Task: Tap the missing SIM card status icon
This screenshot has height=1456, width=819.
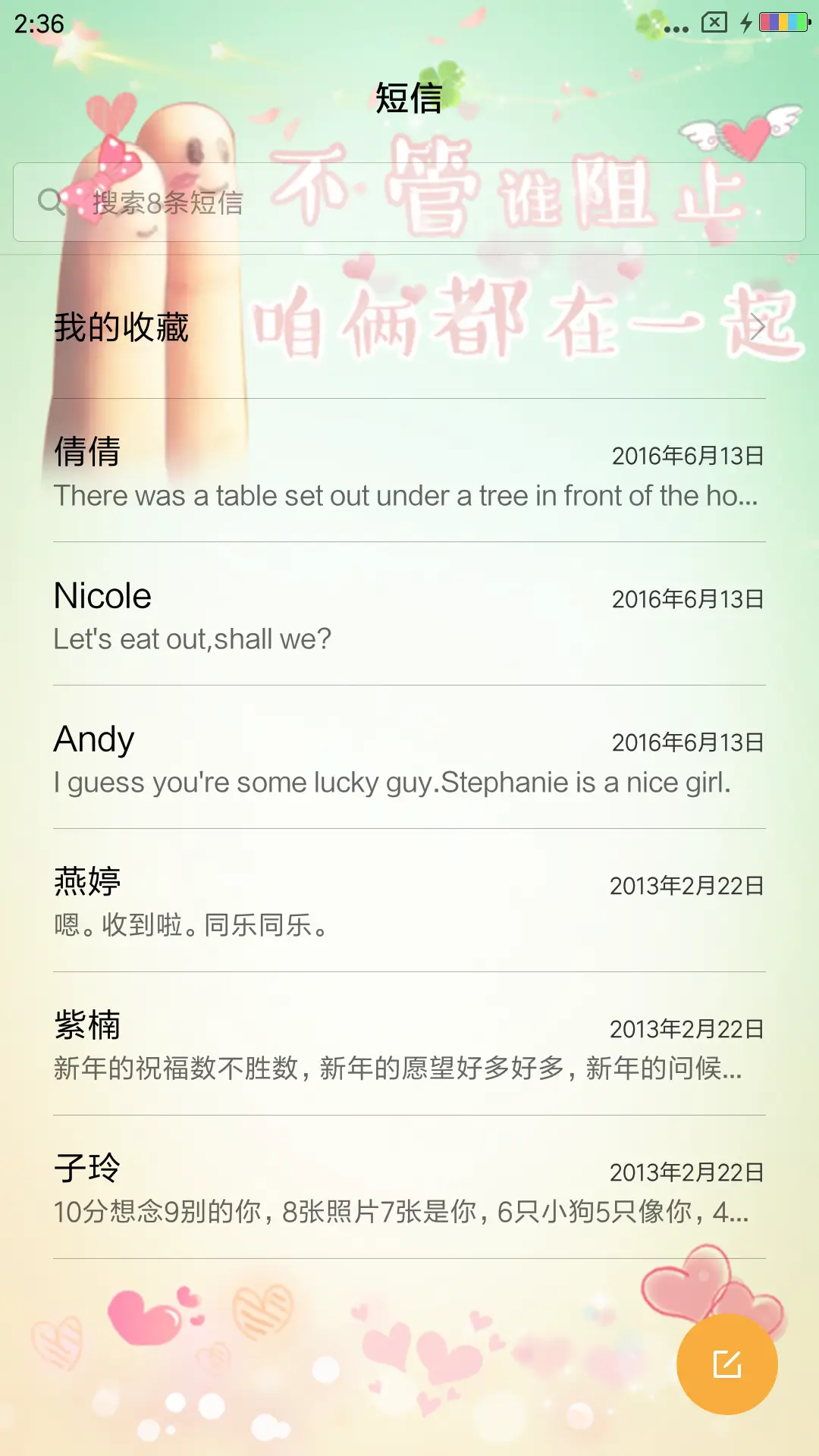Action: [x=714, y=23]
